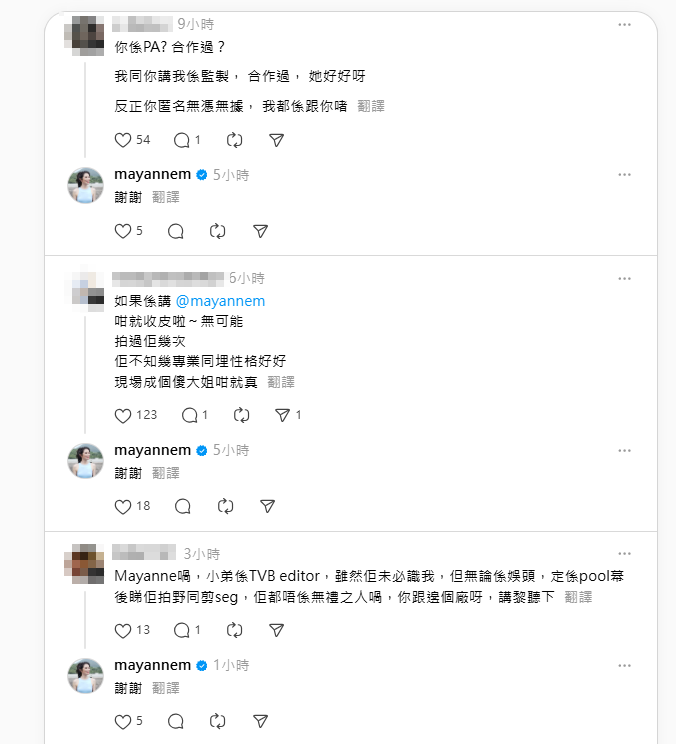Share the comment starting 你係PA
The width and height of the screenshot is (676, 744).
tap(277, 140)
